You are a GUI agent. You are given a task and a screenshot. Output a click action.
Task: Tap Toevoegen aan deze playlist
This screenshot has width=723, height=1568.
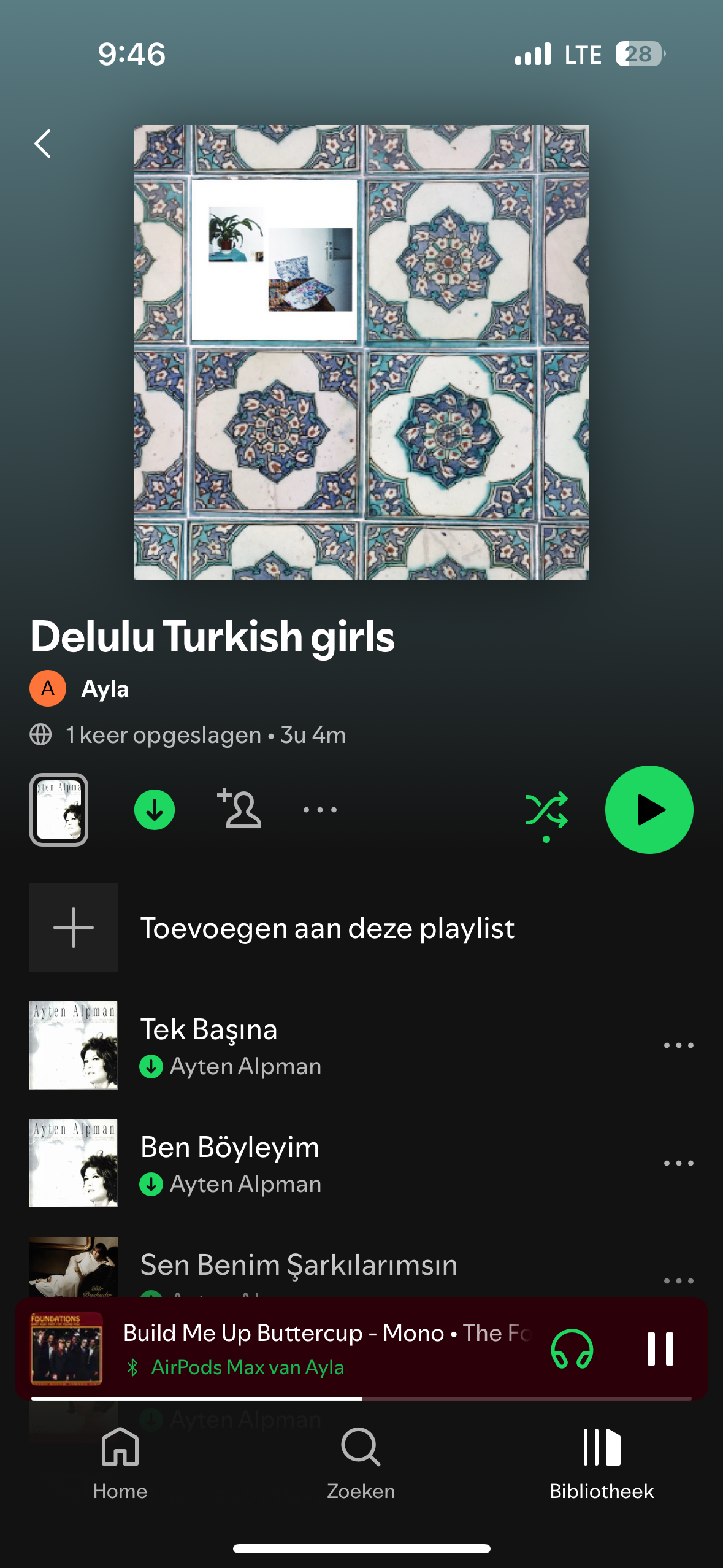coord(327,928)
